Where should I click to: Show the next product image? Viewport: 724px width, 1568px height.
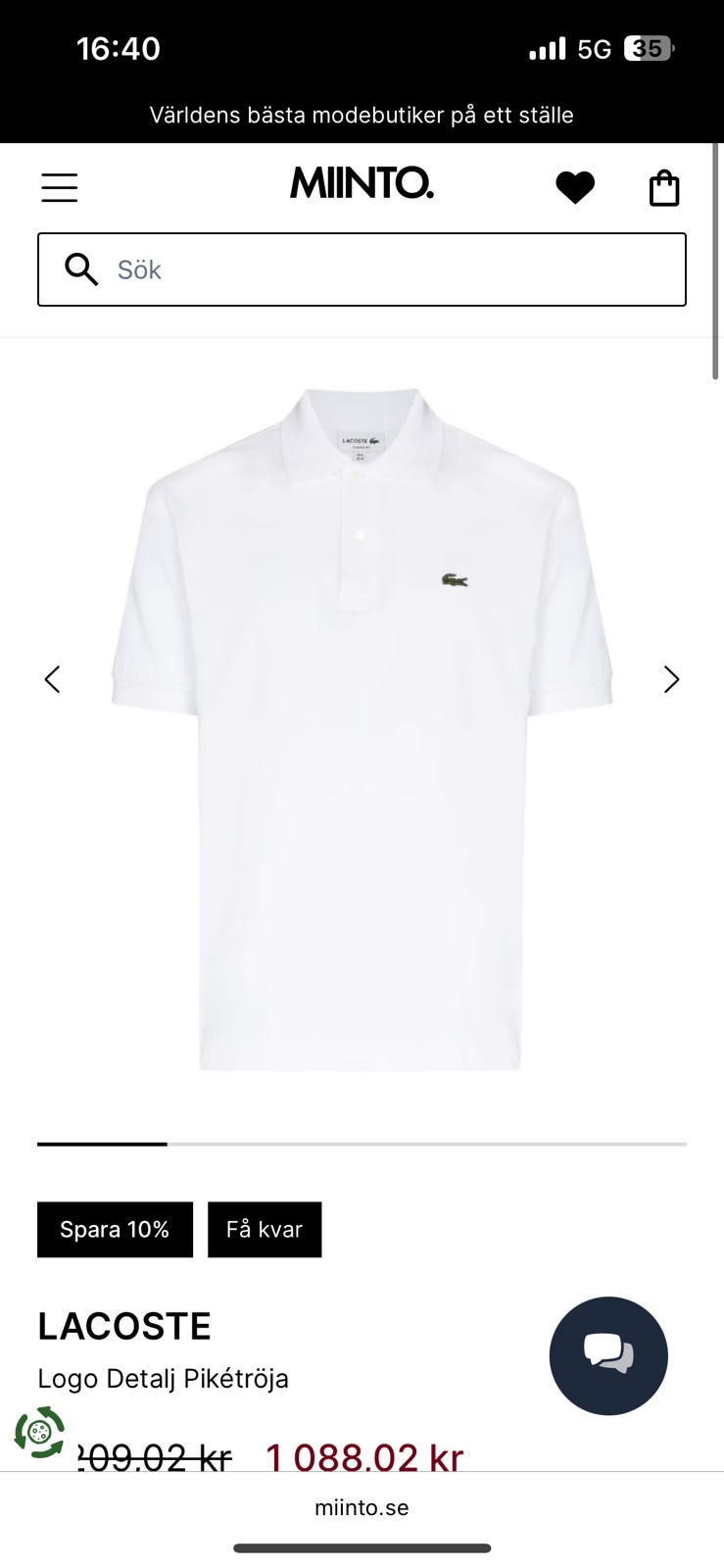tap(671, 679)
